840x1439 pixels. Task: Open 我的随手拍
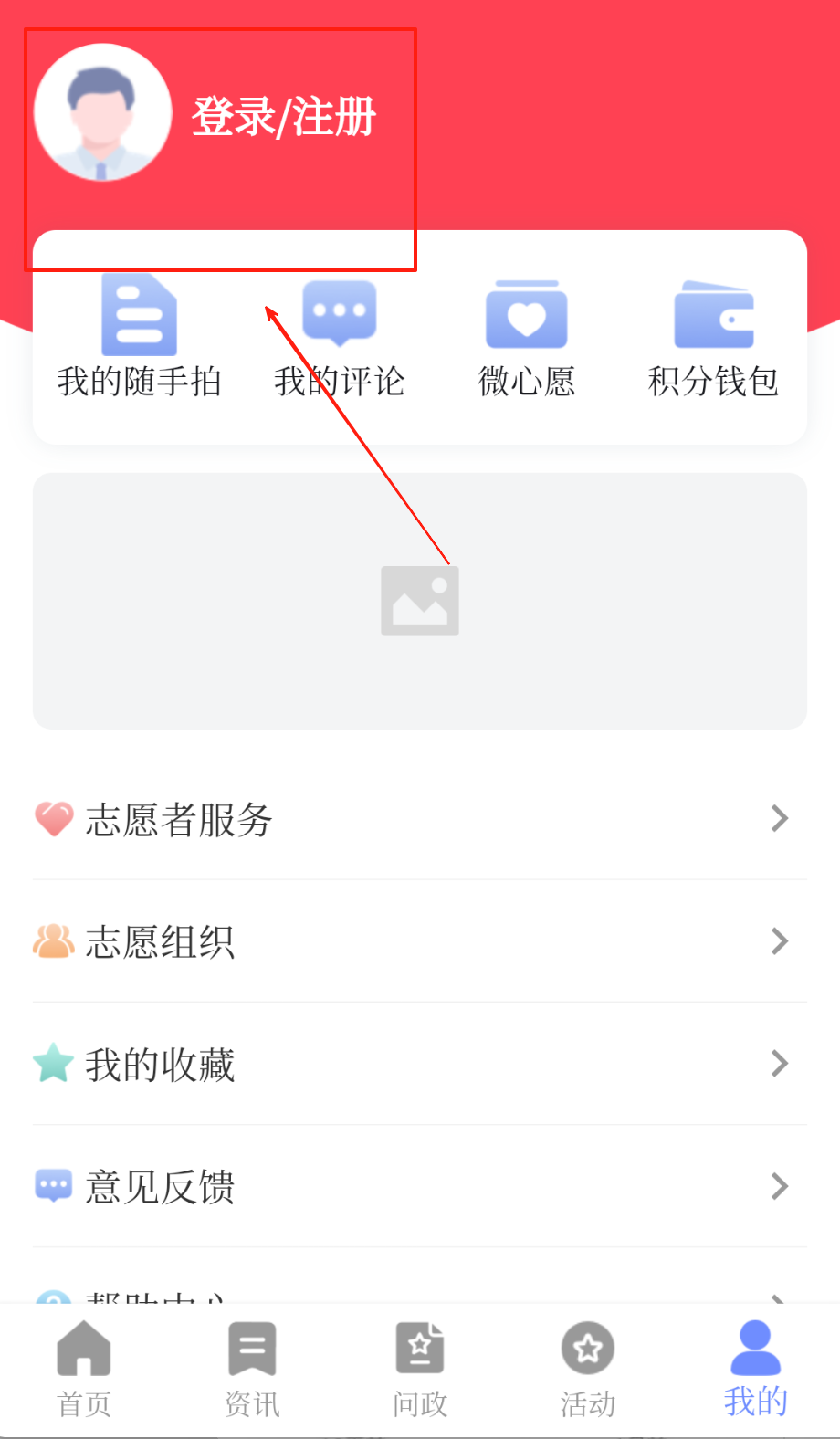(139, 338)
